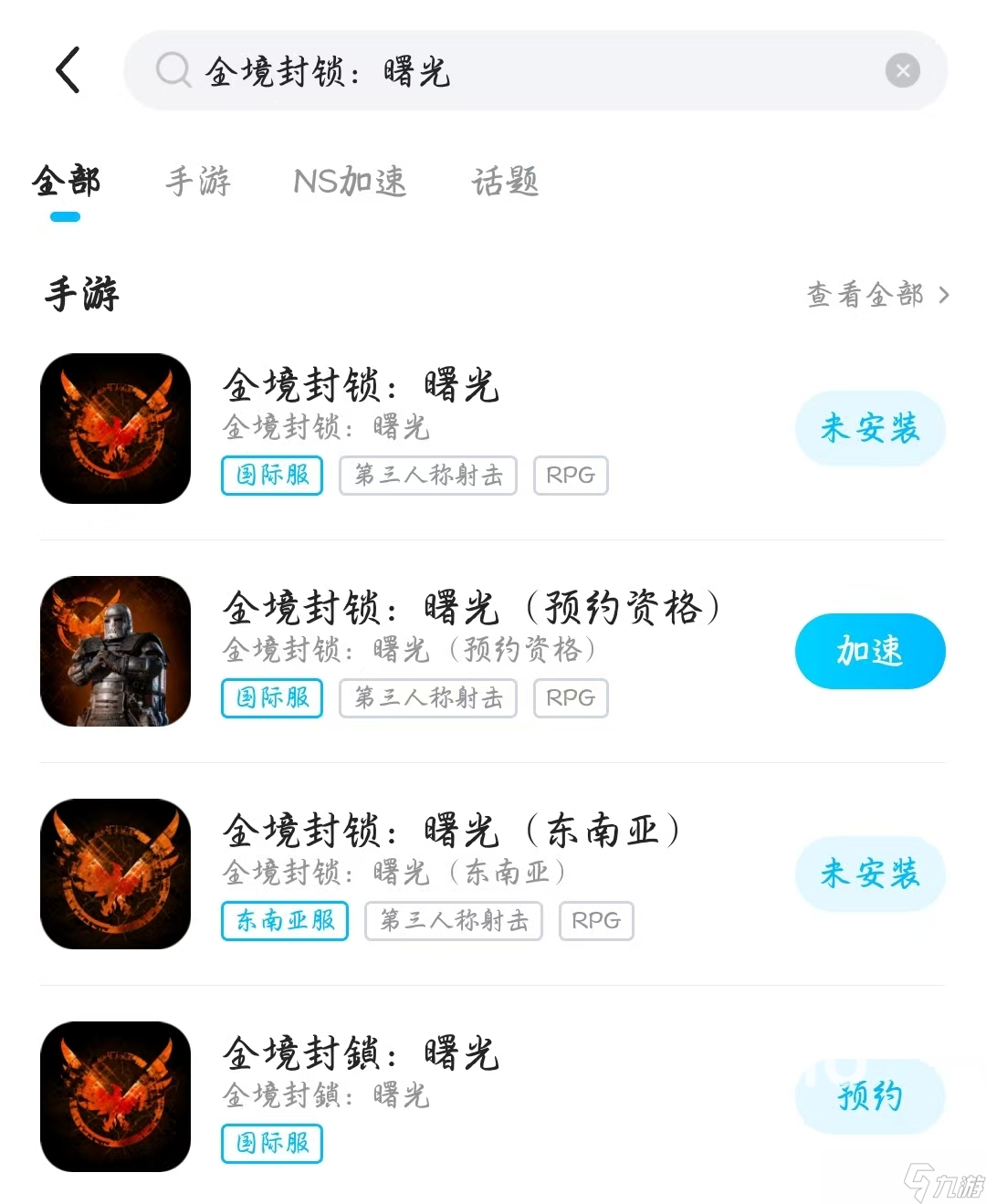This screenshot has width=986, height=1204.
Task: Click 加速 to boost 预约资格 version
Action: click(x=869, y=652)
